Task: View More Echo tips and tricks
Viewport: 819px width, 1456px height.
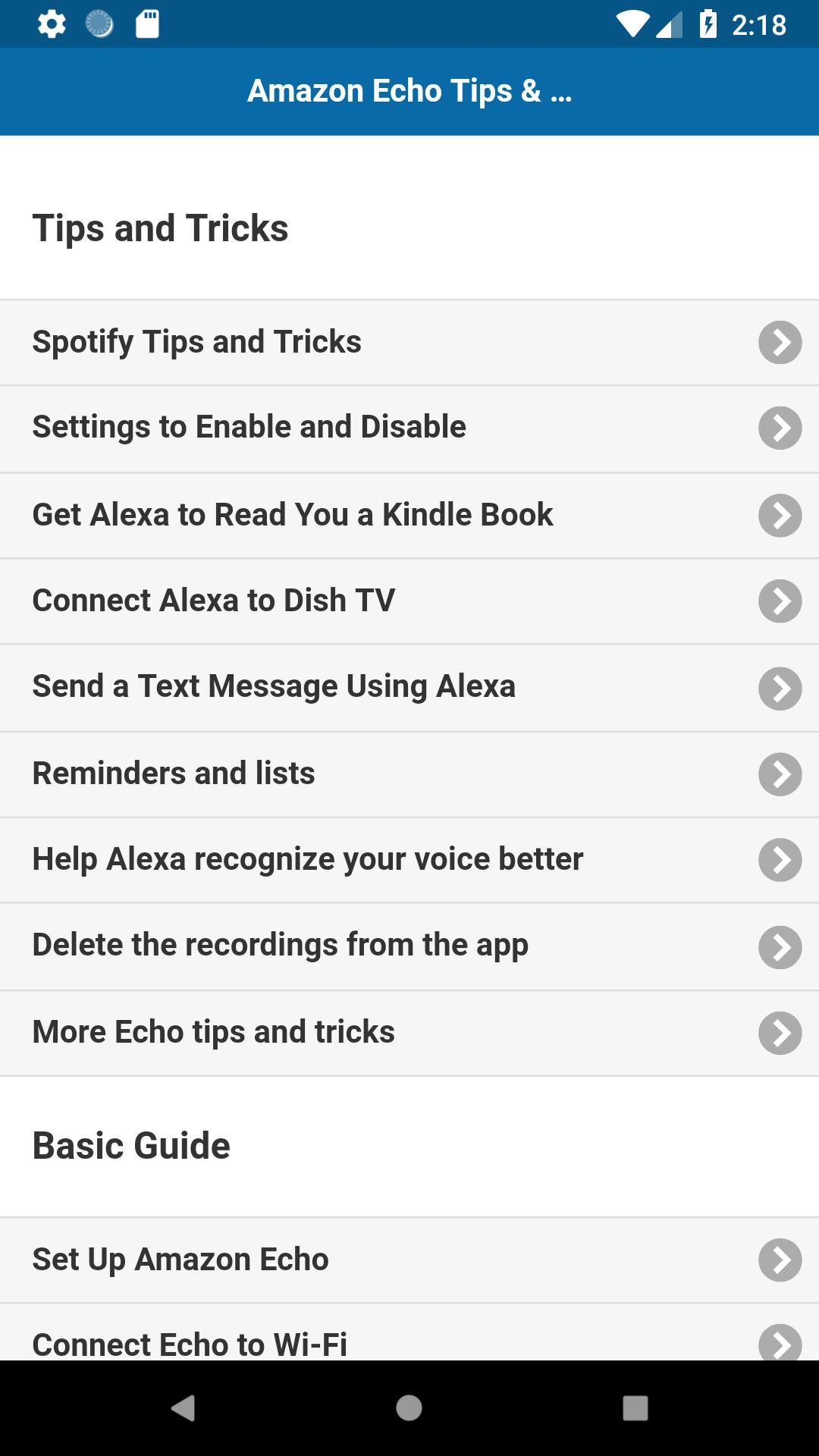Action: [x=409, y=1032]
